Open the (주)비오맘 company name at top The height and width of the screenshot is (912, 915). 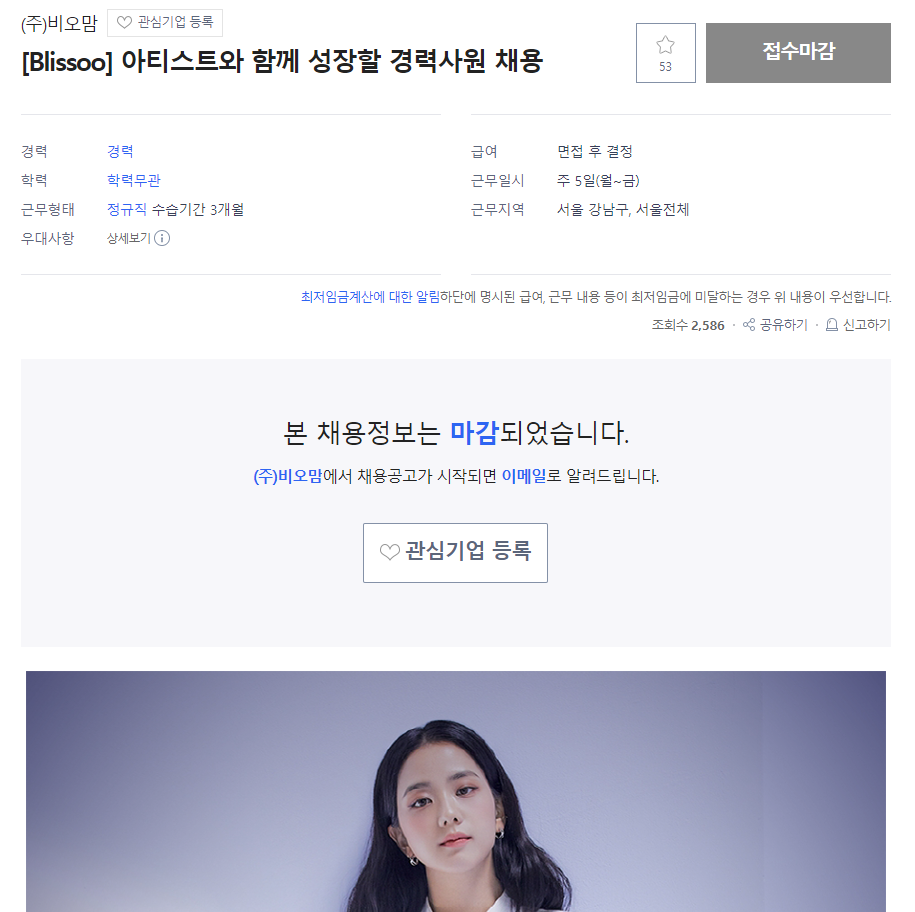59,24
